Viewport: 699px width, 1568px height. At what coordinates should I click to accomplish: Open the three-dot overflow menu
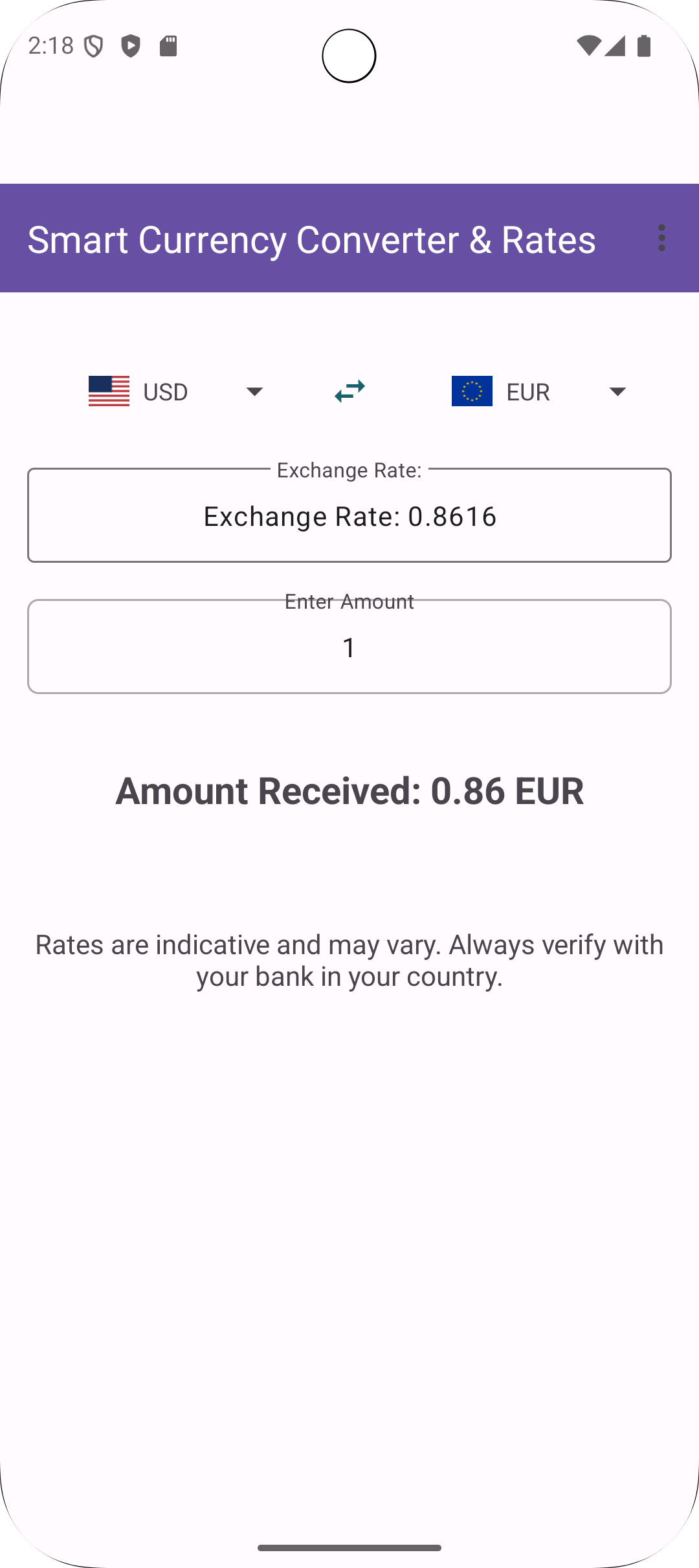[x=661, y=239]
